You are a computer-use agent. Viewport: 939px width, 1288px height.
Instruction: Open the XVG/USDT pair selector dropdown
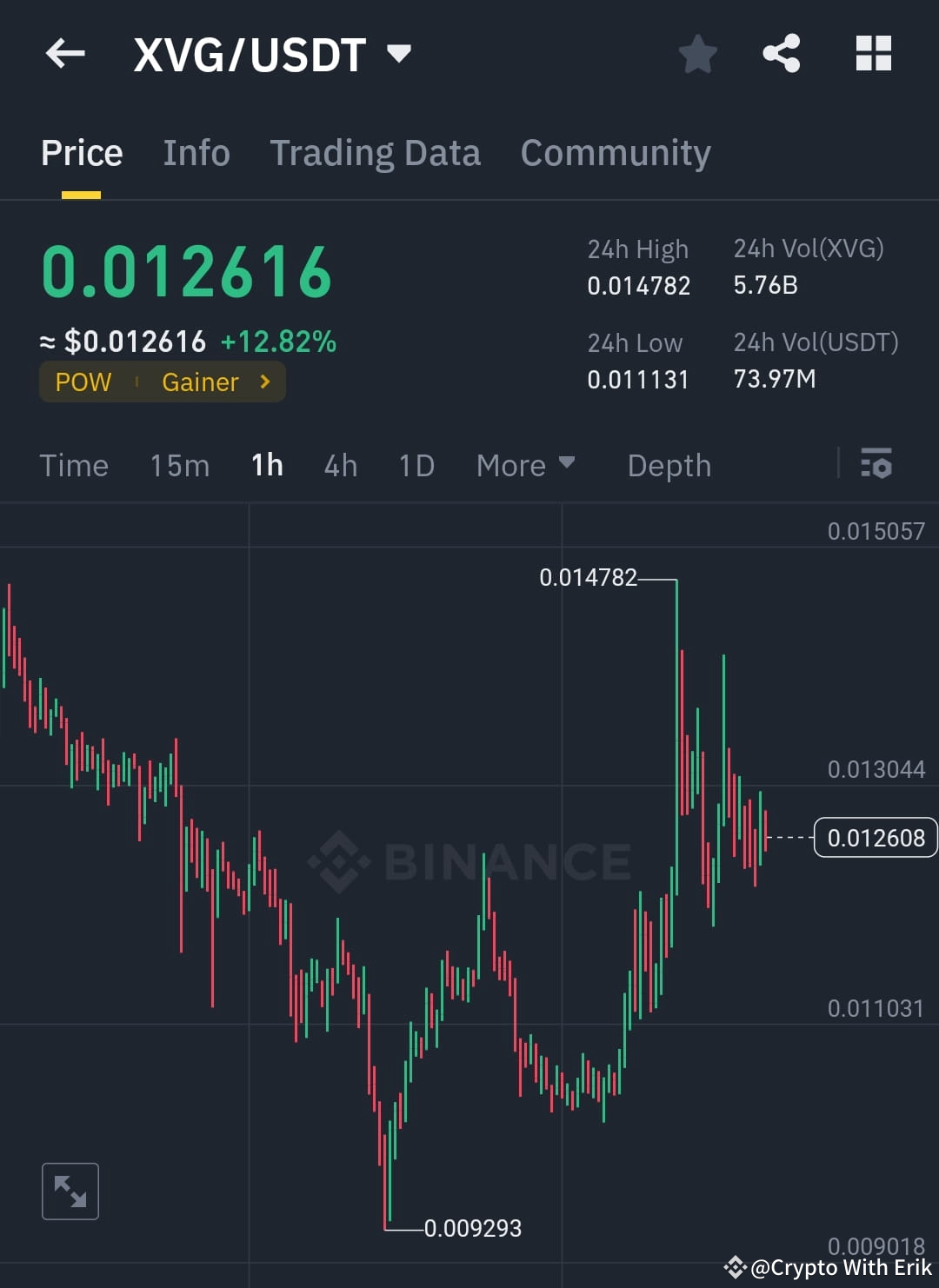[x=398, y=53]
